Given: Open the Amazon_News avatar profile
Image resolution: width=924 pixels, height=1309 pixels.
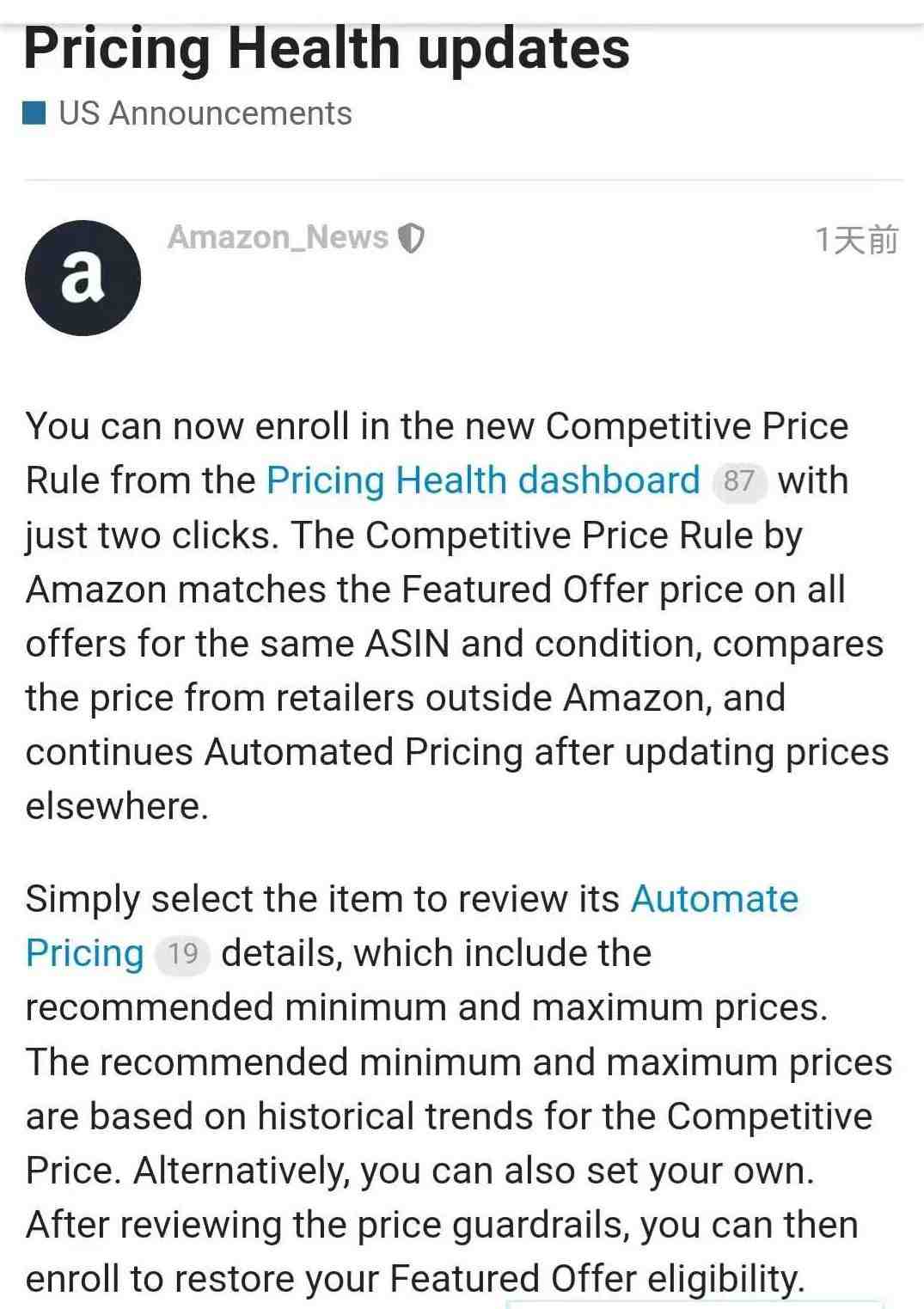Looking at the screenshot, I should click(83, 278).
